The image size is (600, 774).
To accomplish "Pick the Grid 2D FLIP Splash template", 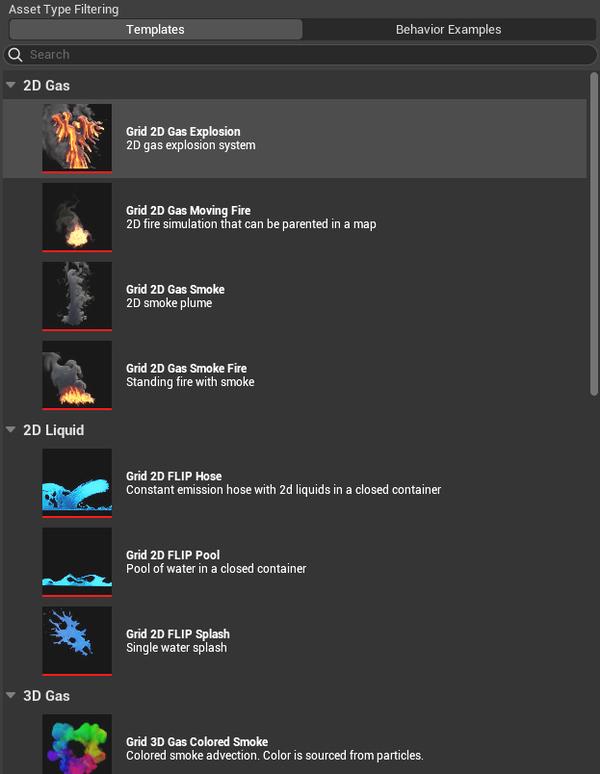I will tap(177, 641).
